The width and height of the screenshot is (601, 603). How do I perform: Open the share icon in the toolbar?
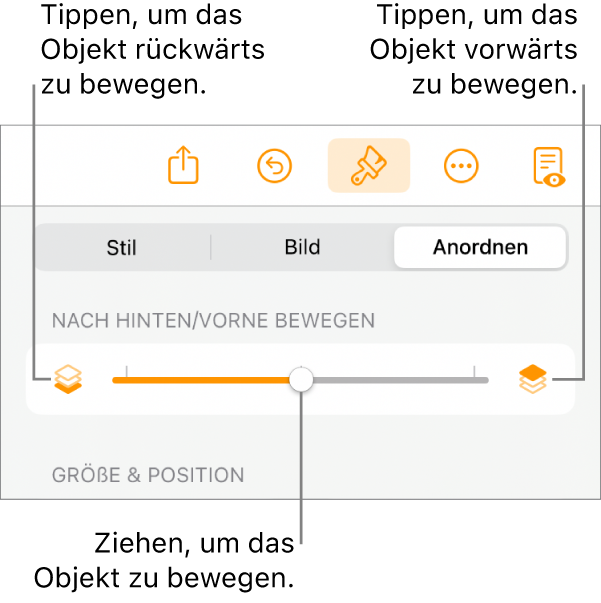coord(183,165)
